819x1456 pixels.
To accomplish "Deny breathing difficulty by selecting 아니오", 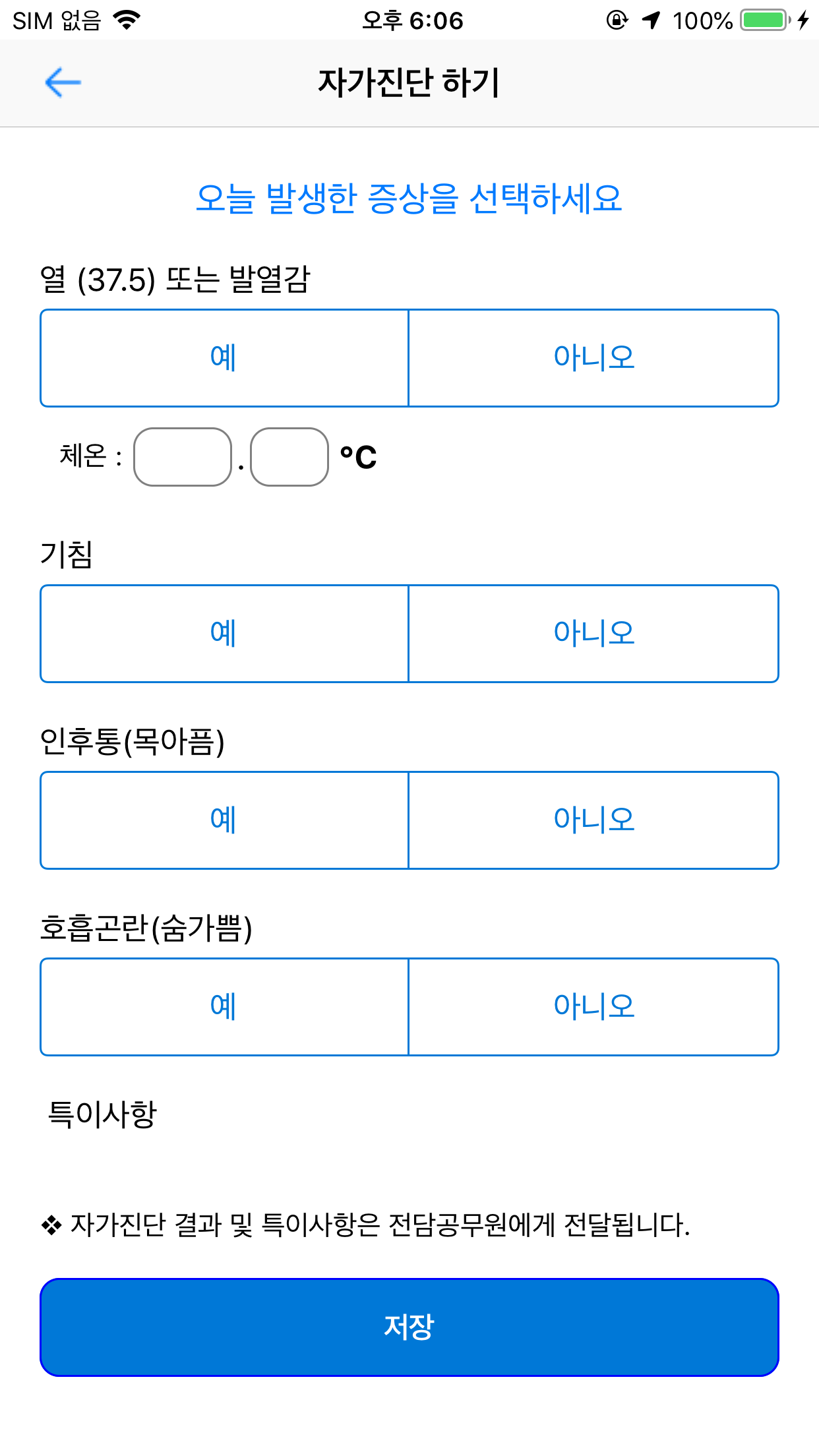I will [x=593, y=1006].
